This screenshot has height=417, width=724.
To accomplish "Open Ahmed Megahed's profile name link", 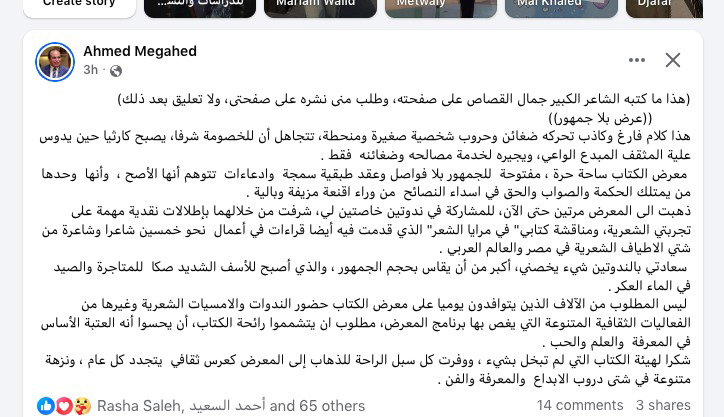I will [x=139, y=51].
